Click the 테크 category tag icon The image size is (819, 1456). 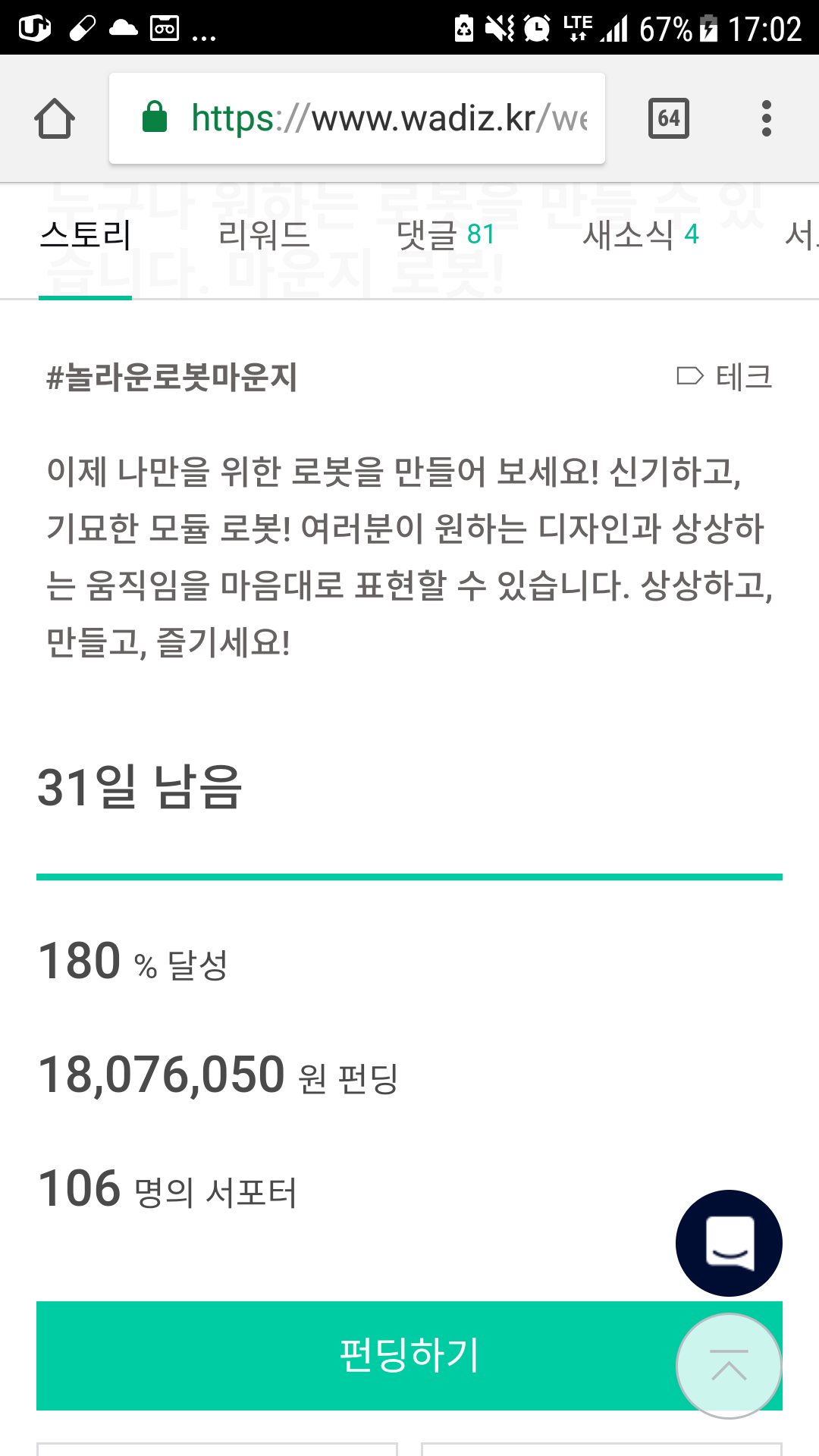(x=691, y=375)
